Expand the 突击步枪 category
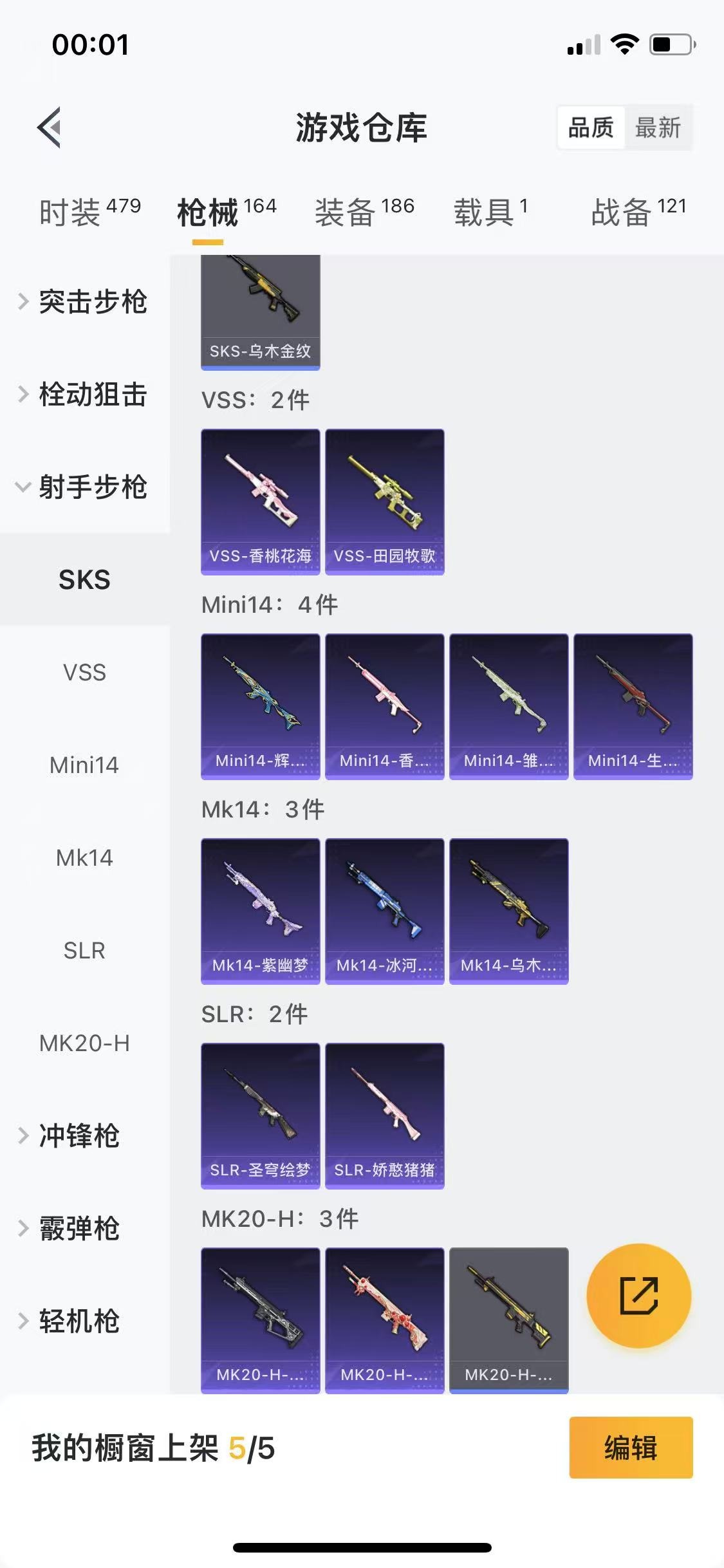This screenshot has width=724, height=1568. tap(85, 302)
